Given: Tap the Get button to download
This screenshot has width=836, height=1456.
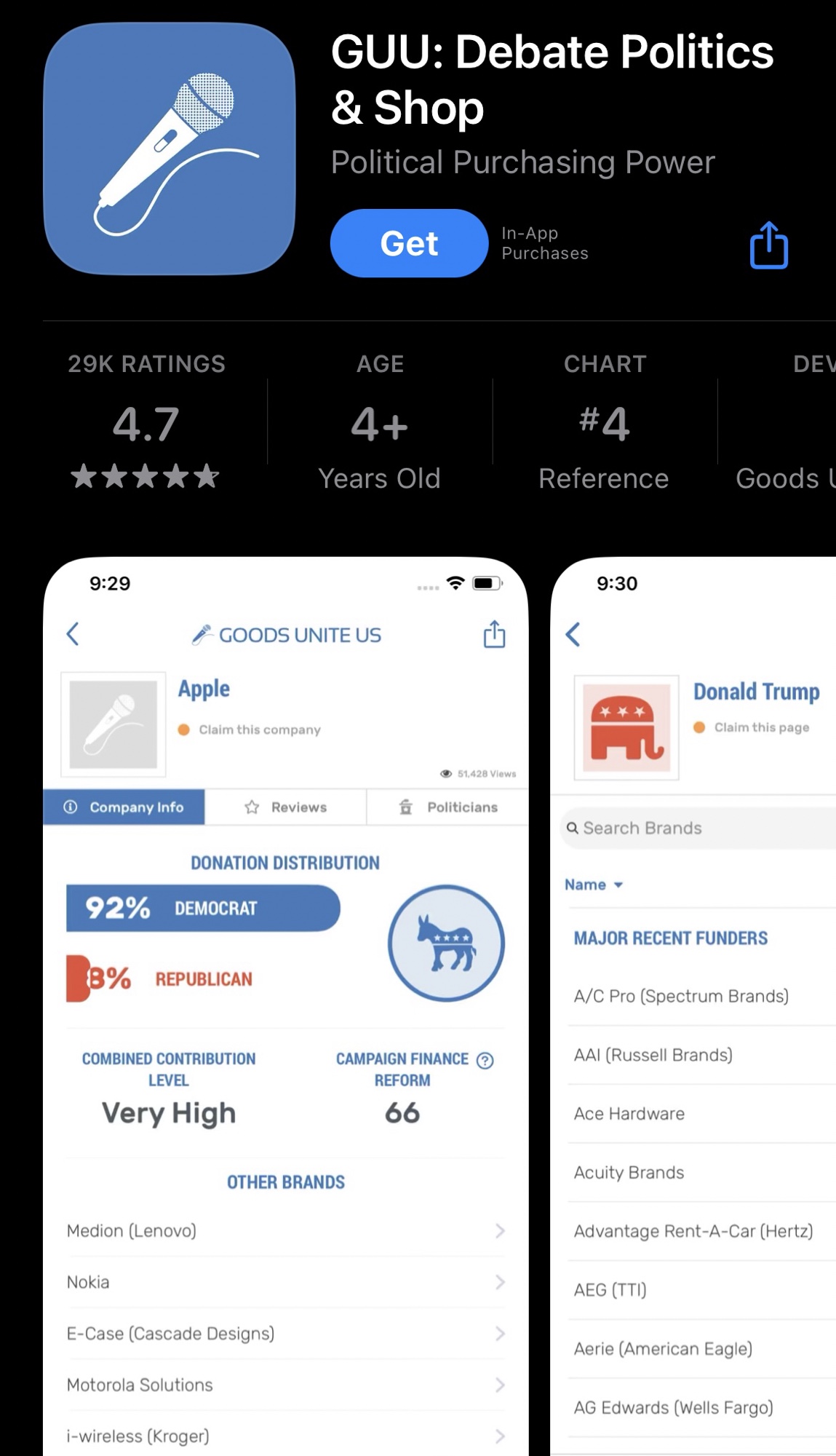Looking at the screenshot, I should pyautogui.click(x=409, y=243).
